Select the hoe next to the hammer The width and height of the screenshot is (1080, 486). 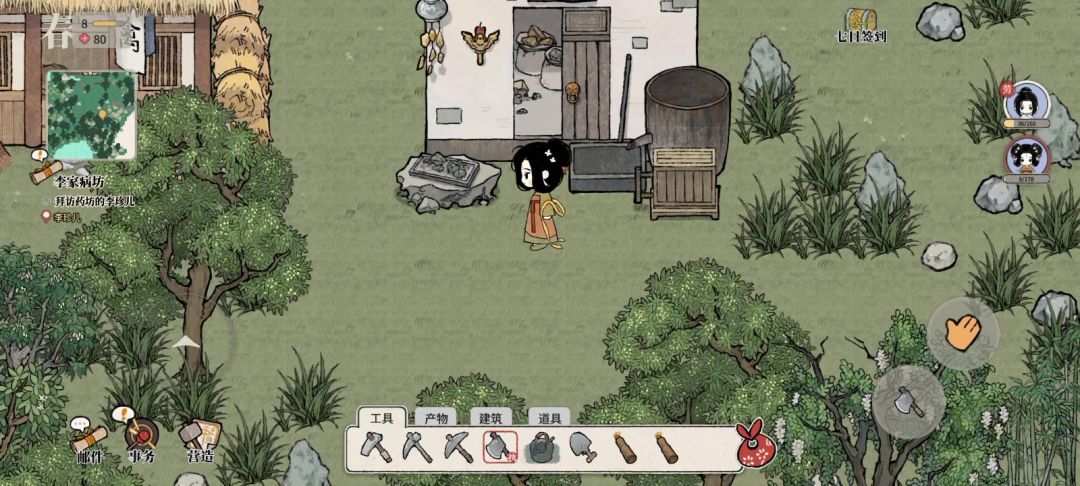(417, 447)
